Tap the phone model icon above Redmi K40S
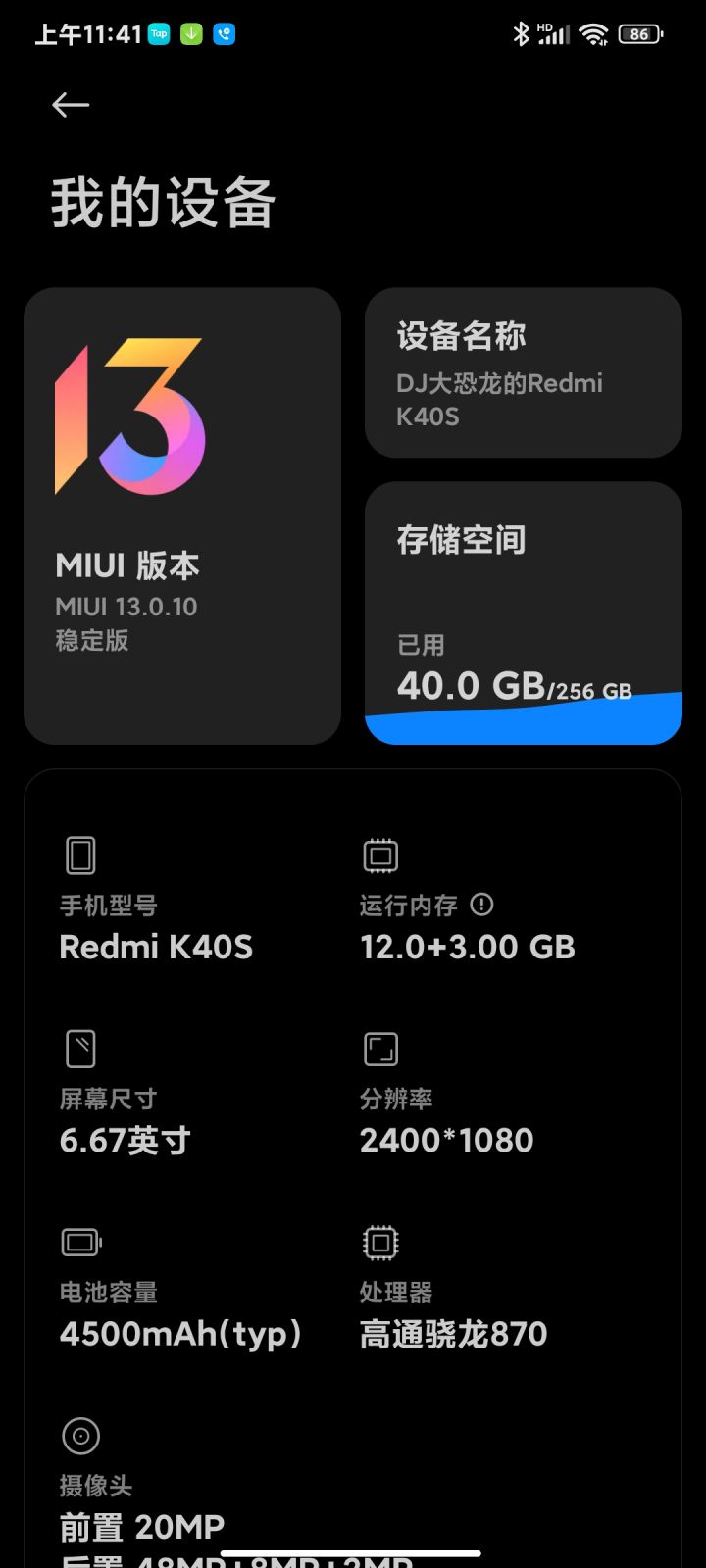This screenshot has width=706, height=1568. 79,855
